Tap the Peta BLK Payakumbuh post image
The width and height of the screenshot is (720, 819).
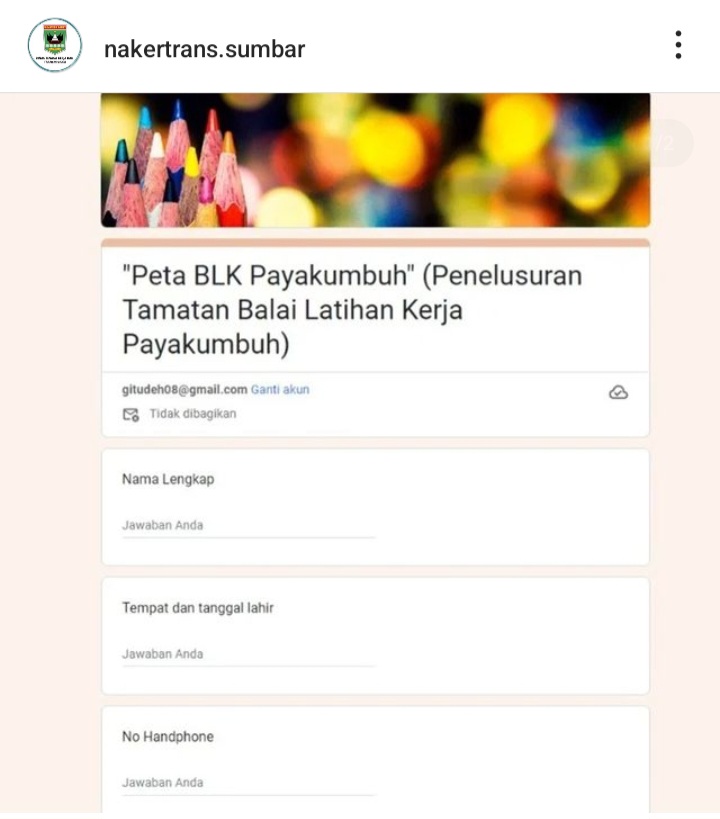[x=375, y=450]
